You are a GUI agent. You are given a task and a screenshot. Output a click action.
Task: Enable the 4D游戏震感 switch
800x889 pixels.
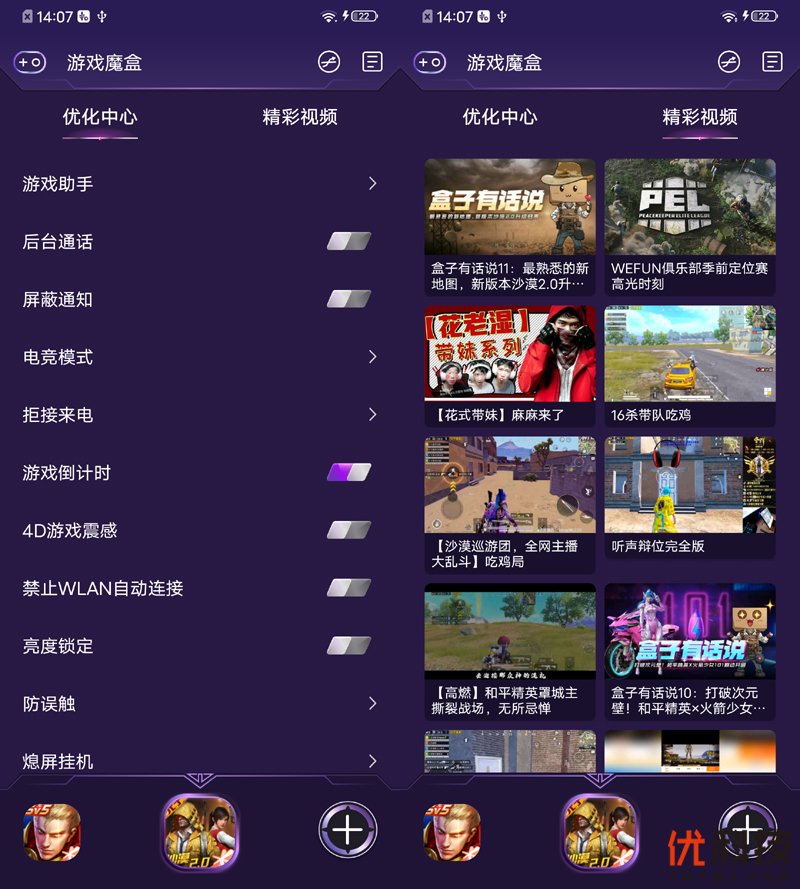[x=349, y=530]
